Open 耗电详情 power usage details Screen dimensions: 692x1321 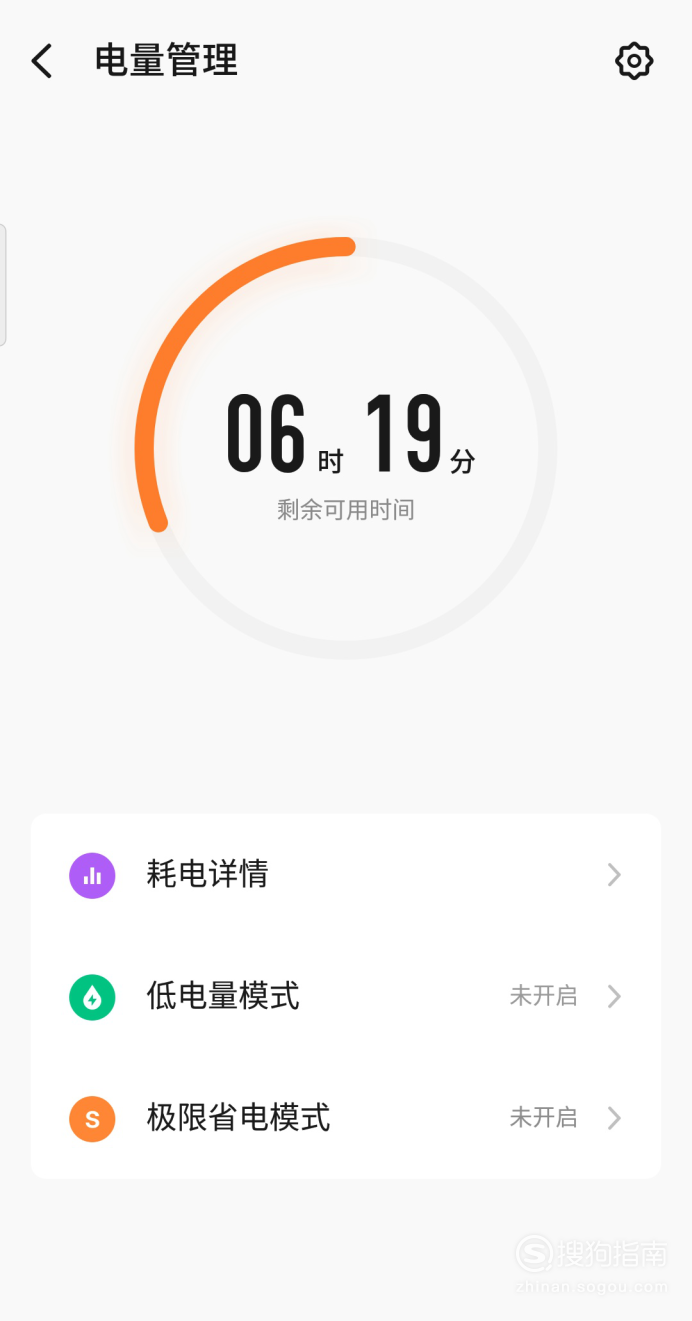(346, 875)
